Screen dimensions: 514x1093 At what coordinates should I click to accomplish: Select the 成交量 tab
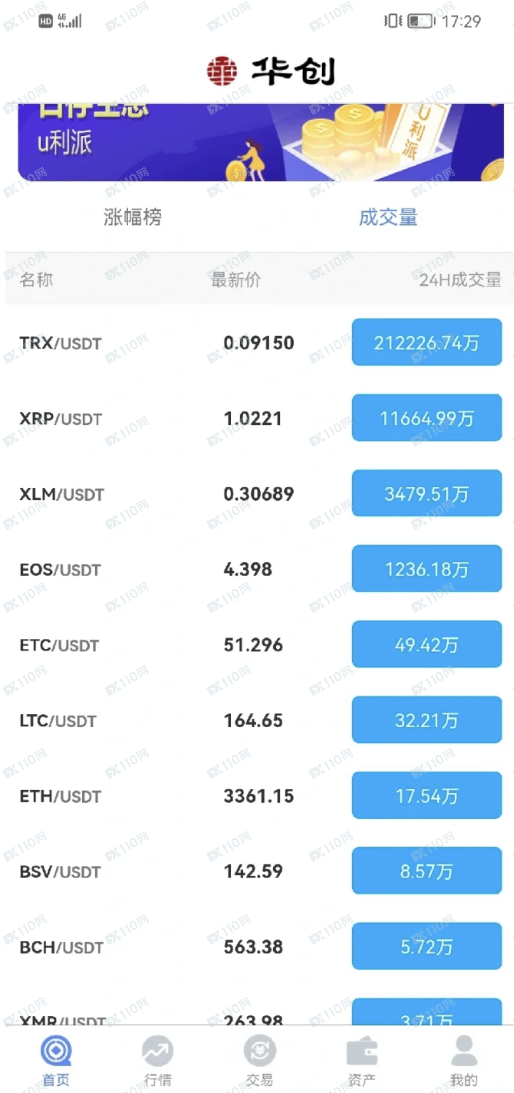pos(388,217)
